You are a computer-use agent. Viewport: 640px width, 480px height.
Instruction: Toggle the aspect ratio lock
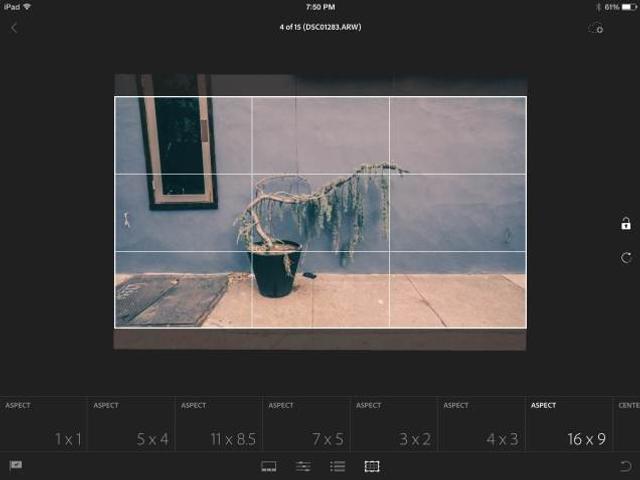coord(626,224)
